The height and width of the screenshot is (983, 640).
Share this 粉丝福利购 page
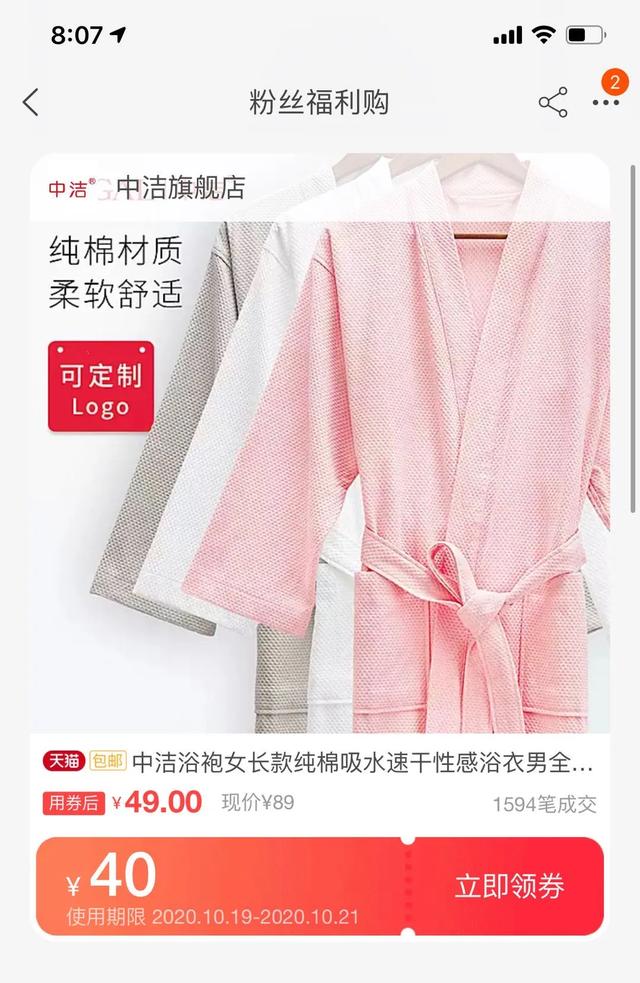[553, 102]
